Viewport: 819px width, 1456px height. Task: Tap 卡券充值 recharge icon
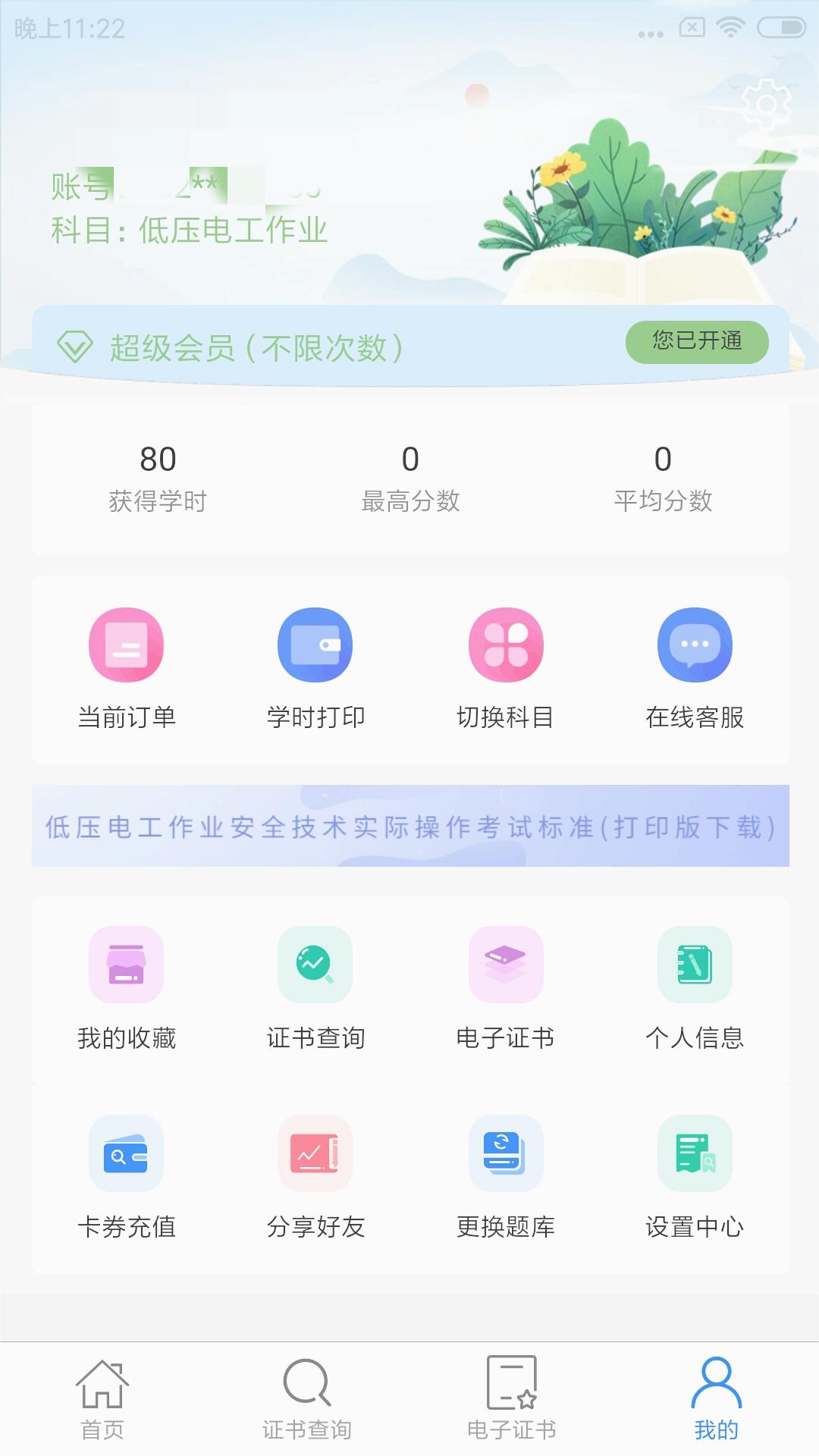126,1153
